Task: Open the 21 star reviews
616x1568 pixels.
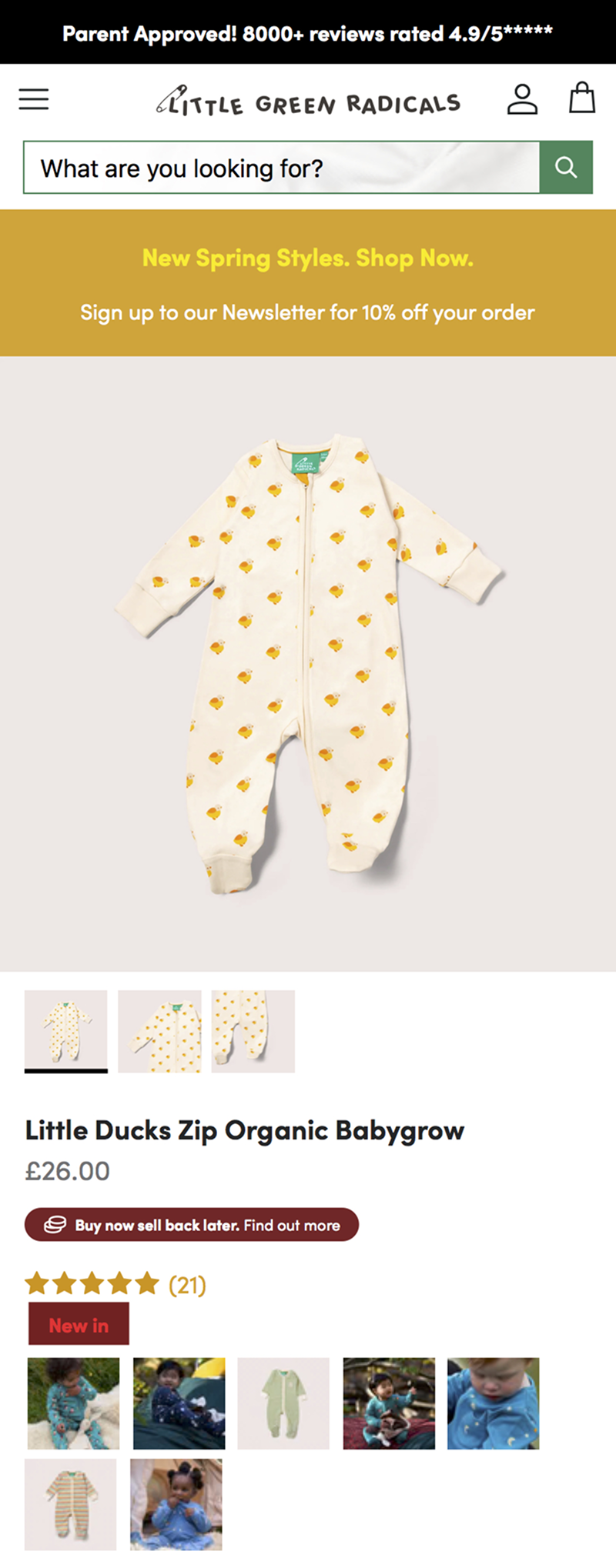Action: click(x=115, y=1284)
